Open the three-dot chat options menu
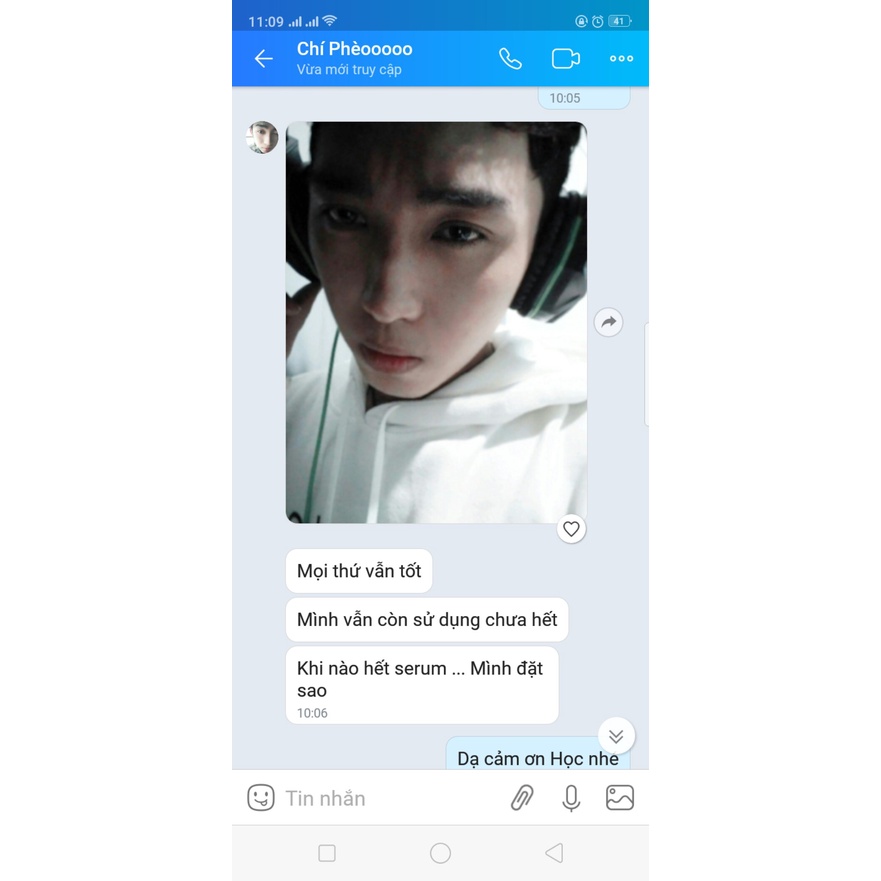The width and height of the screenshot is (881, 881). (x=621, y=59)
